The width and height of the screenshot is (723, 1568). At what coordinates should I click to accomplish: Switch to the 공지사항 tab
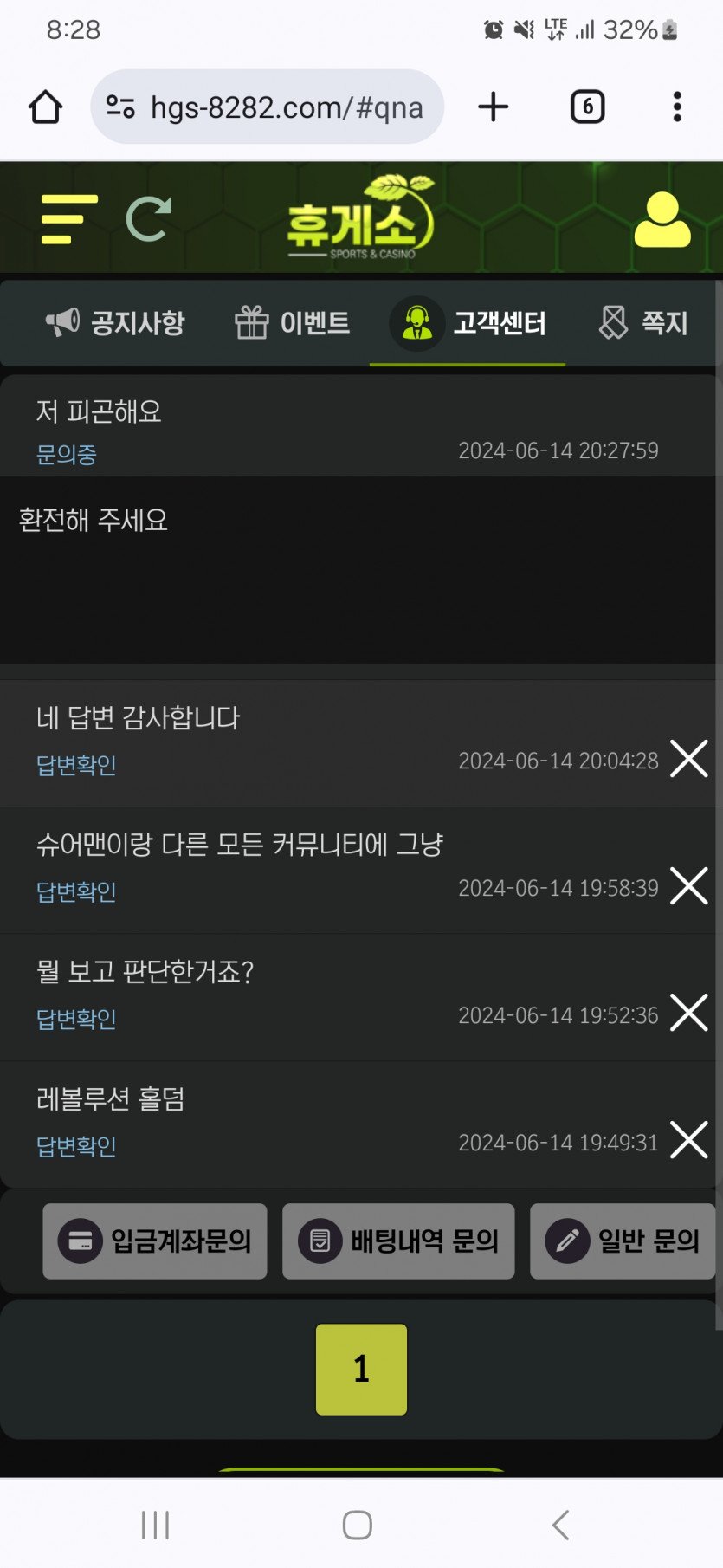pos(115,323)
